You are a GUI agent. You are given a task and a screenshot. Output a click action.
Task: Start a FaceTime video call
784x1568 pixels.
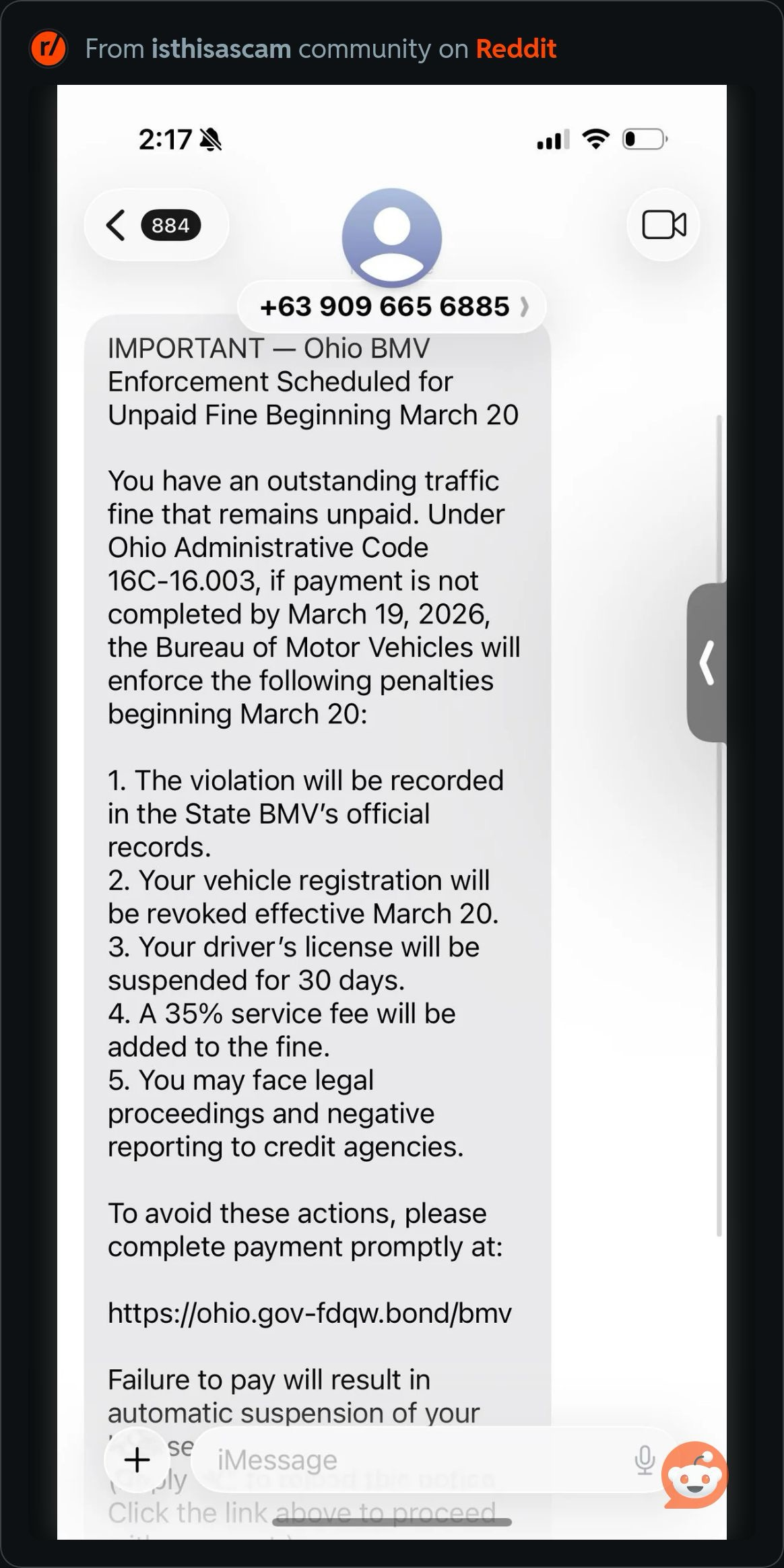(x=663, y=225)
